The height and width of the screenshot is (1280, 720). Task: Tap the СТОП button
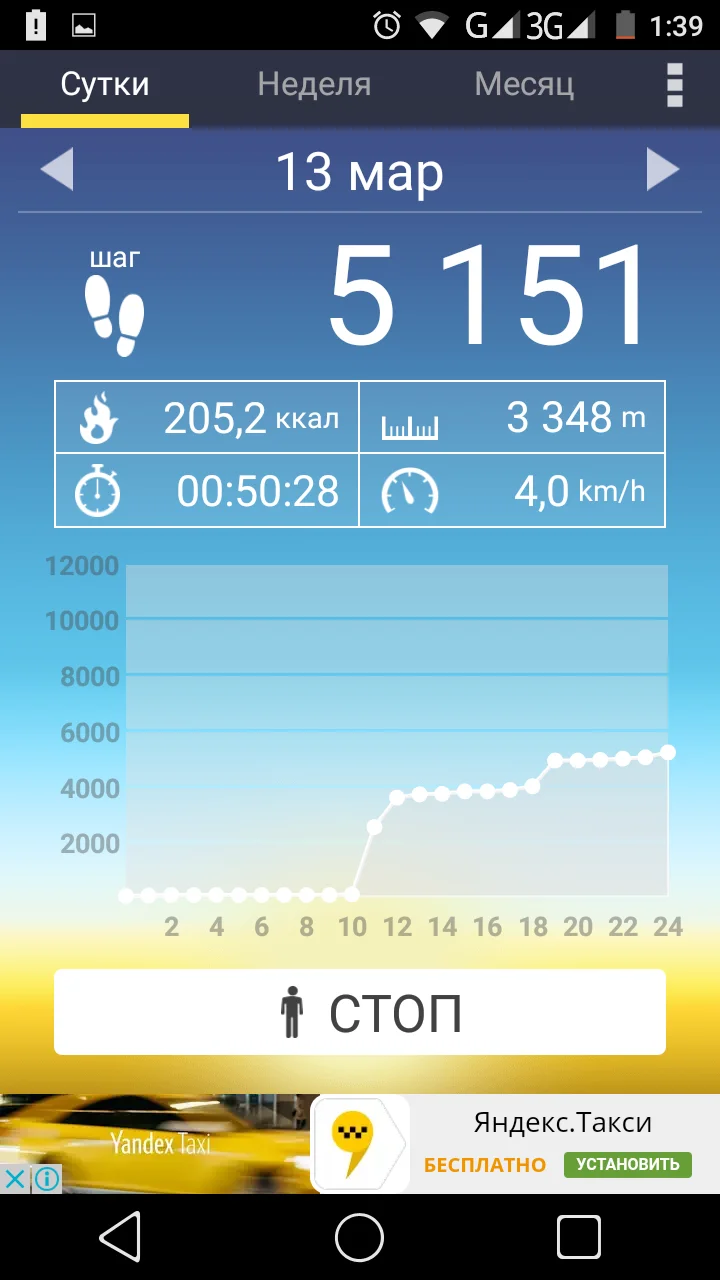[x=360, y=1012]
